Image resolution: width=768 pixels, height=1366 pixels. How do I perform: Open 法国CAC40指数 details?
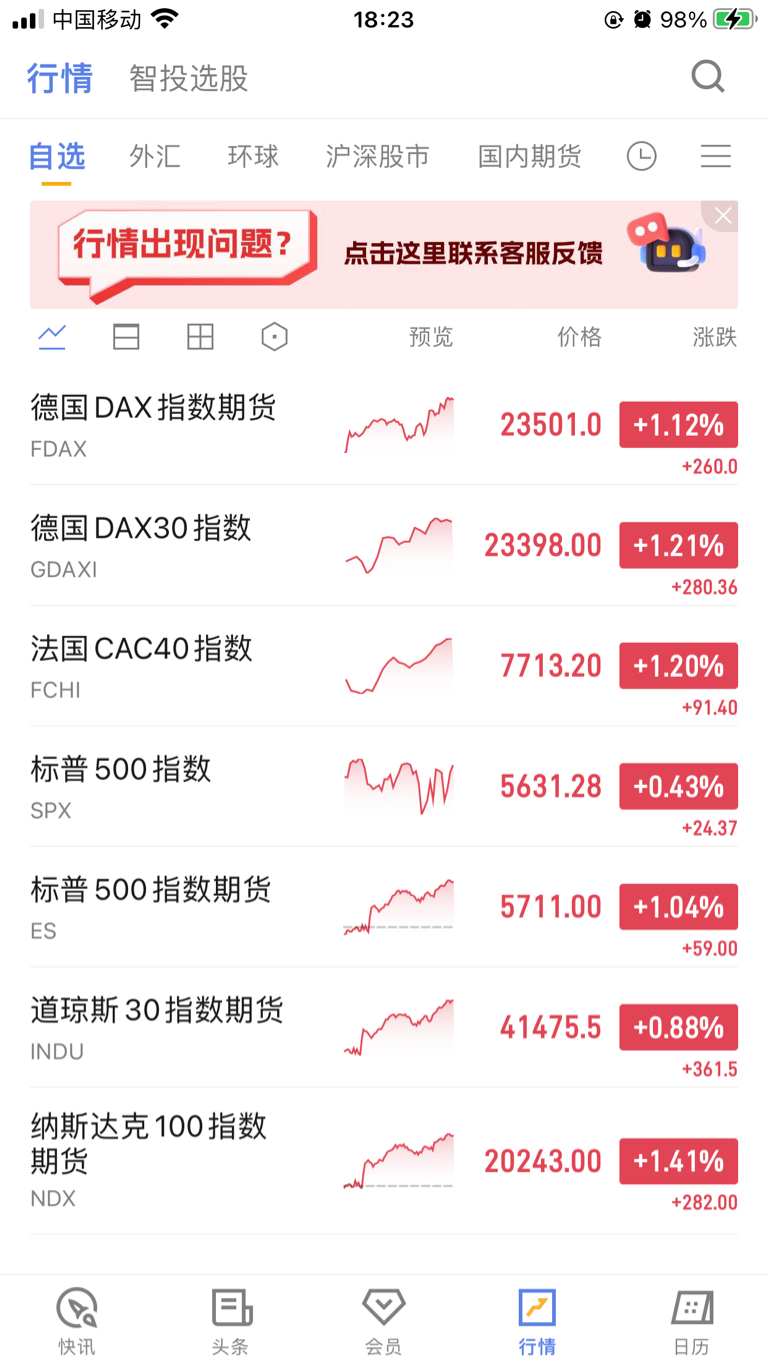(141, 666)
